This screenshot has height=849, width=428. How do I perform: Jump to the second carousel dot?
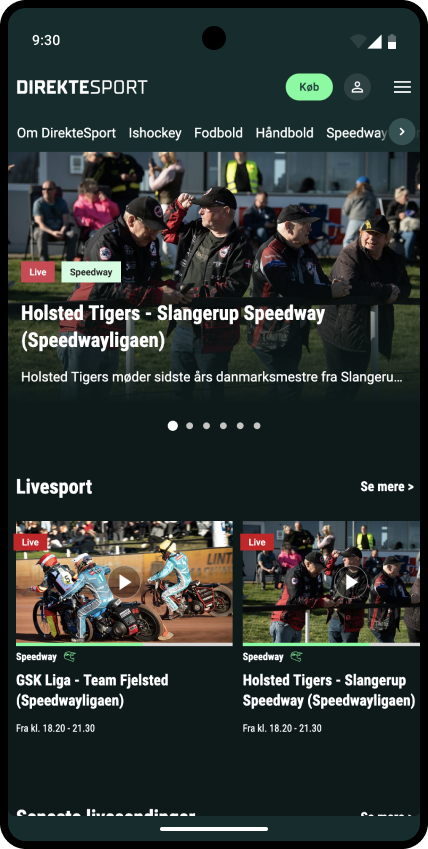(190, 426)
